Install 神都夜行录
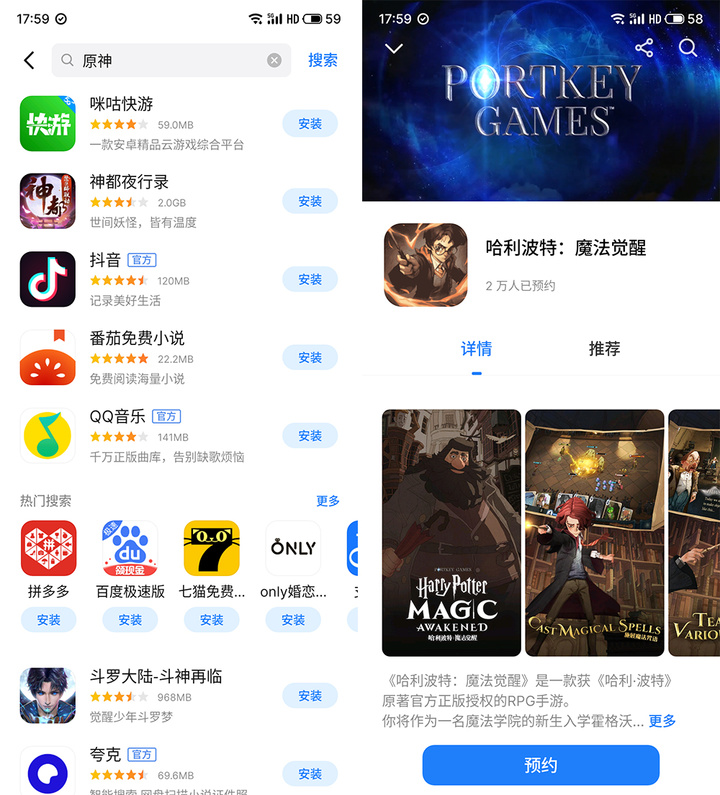 [x=310, y=201]
